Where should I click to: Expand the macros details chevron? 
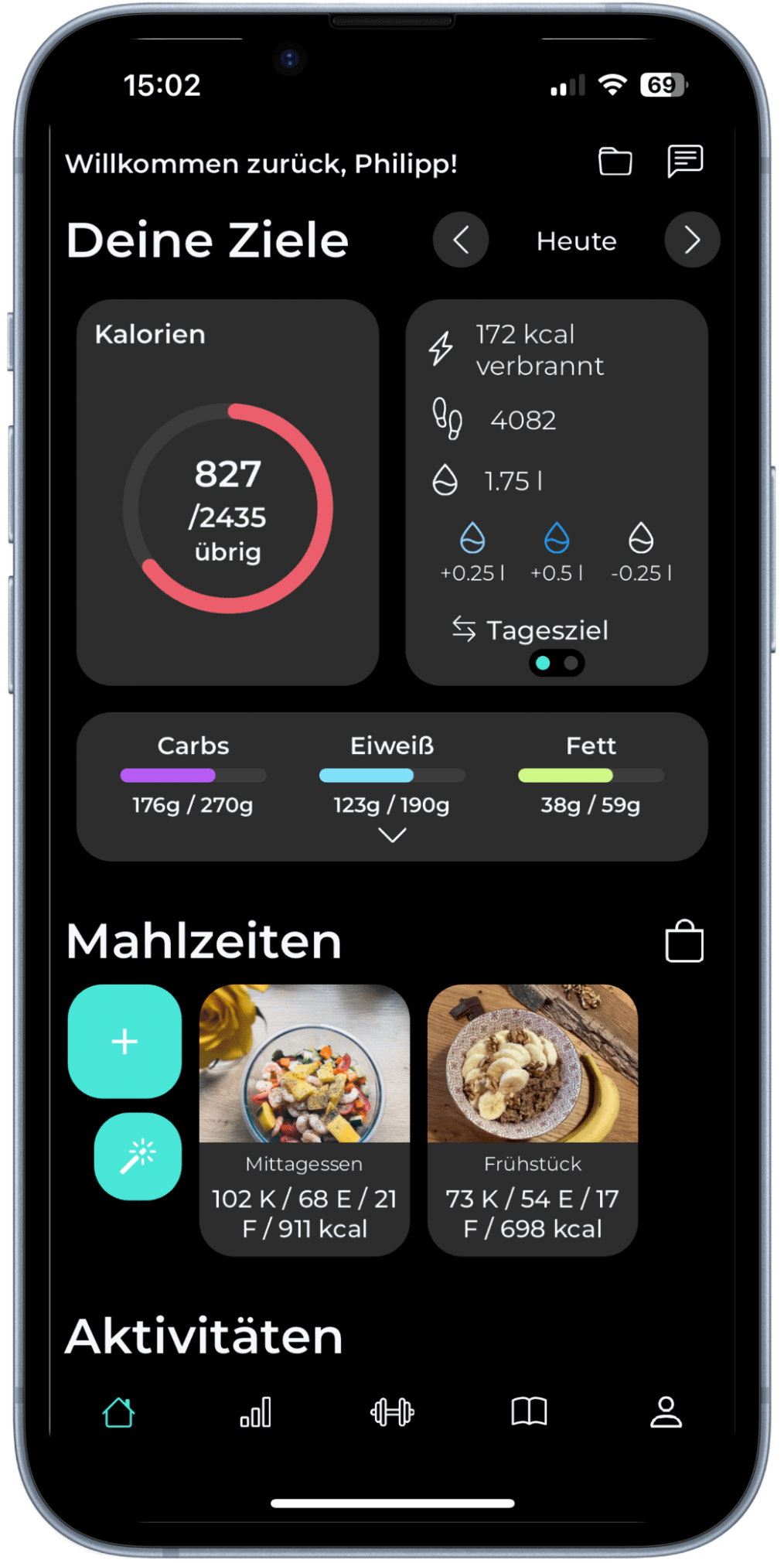tap(393, 835)
